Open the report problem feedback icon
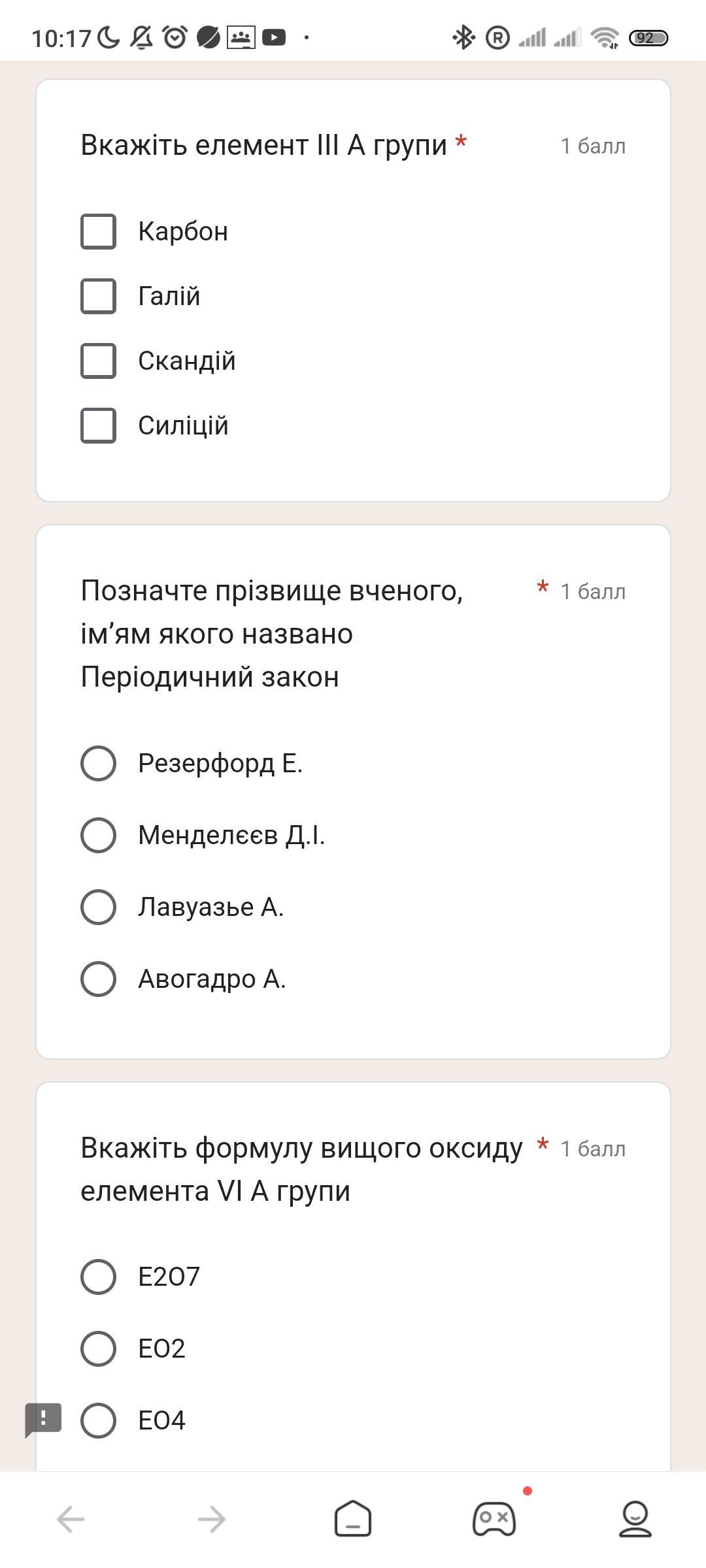This screenshot has width=706, height=1568. click(x=43, y=1420)
